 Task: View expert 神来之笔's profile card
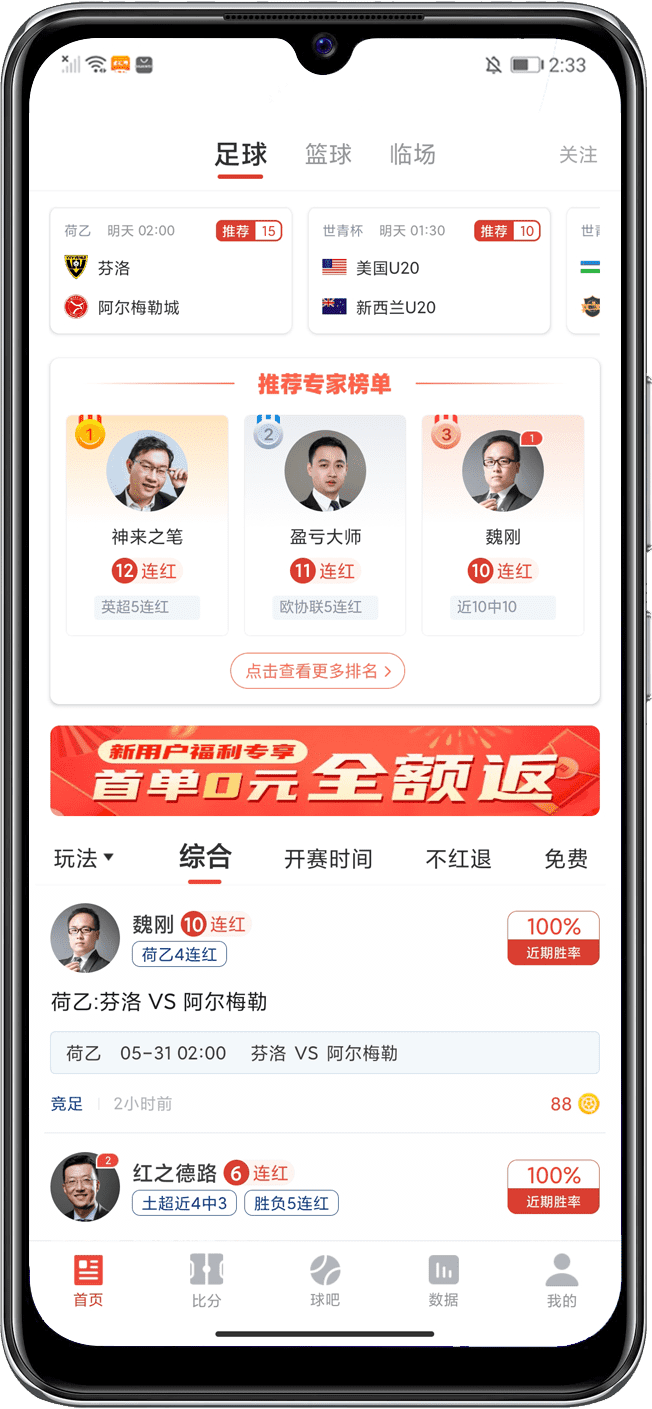click(x=147, y=524)
